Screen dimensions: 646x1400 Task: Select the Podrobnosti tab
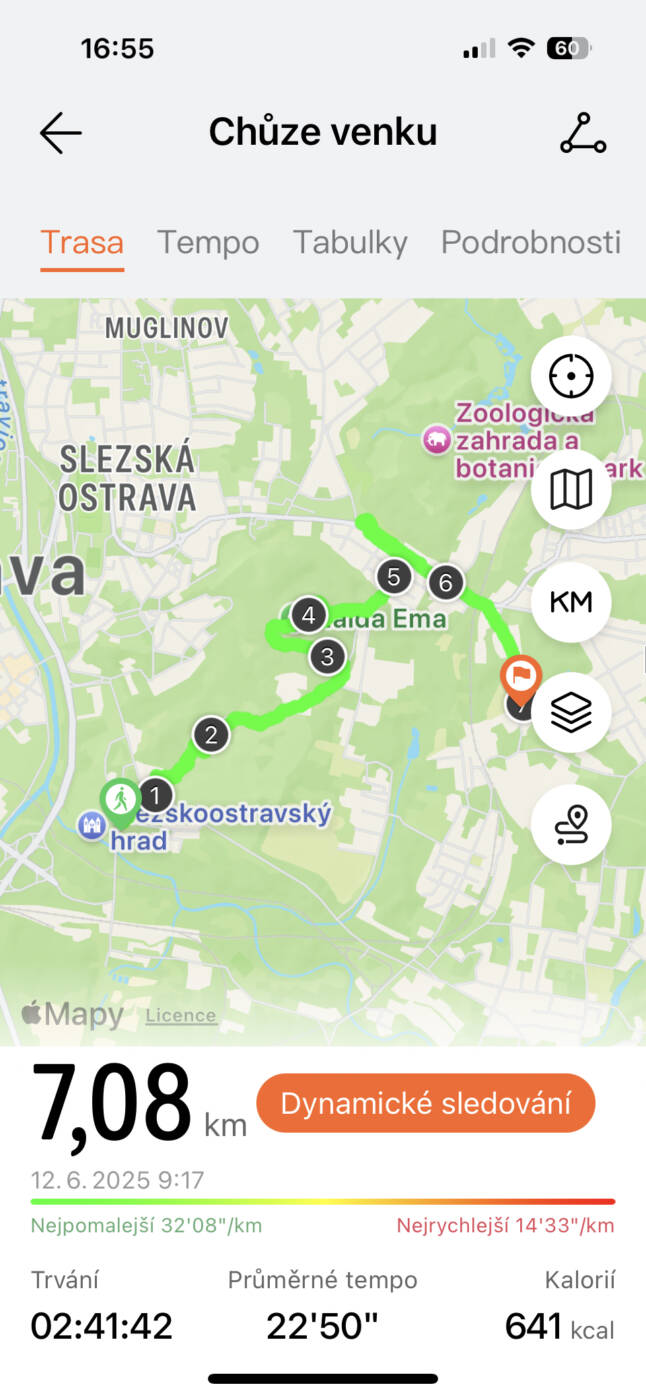tap(530, 242)
